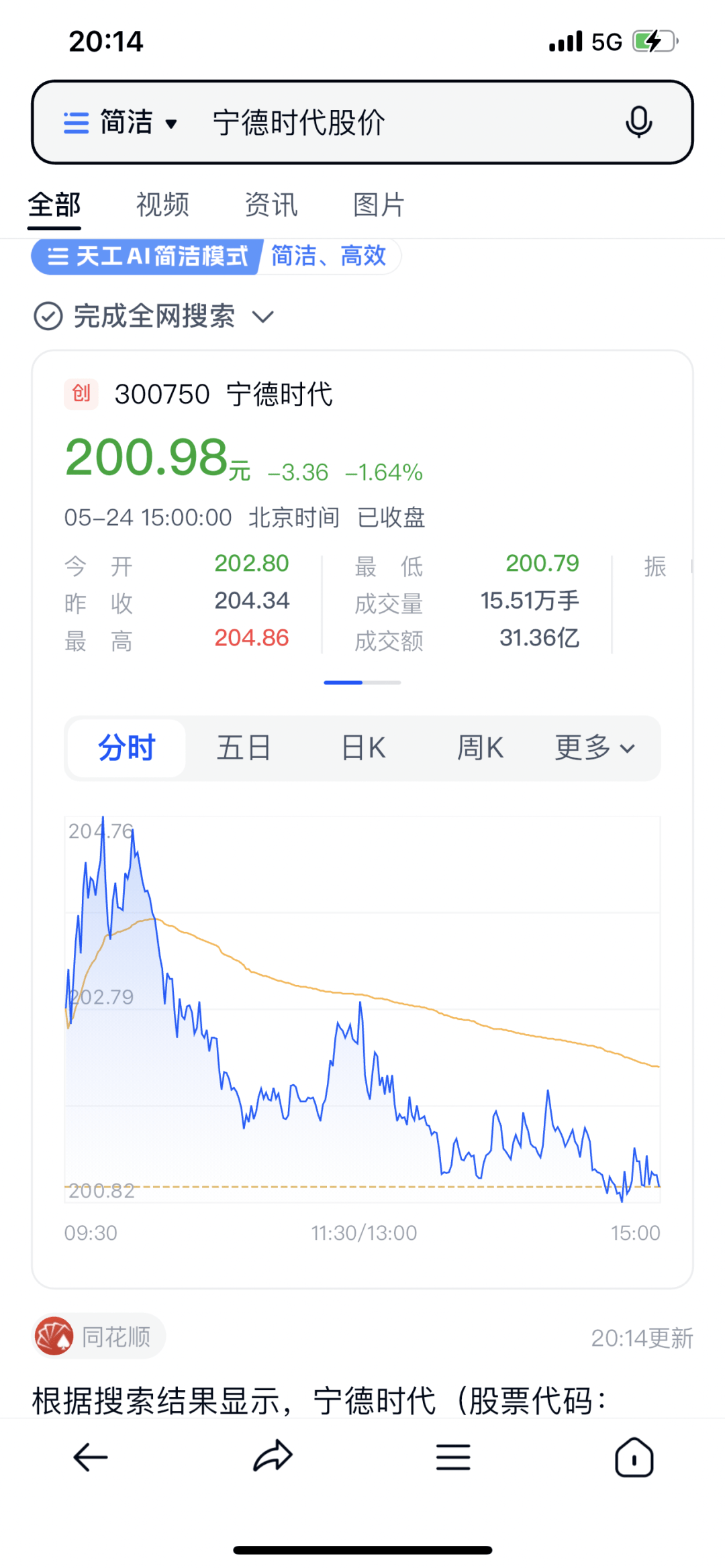Go back with the bottom arrow
This screenshot has width=725, height=1568.
click(91, 1457)
